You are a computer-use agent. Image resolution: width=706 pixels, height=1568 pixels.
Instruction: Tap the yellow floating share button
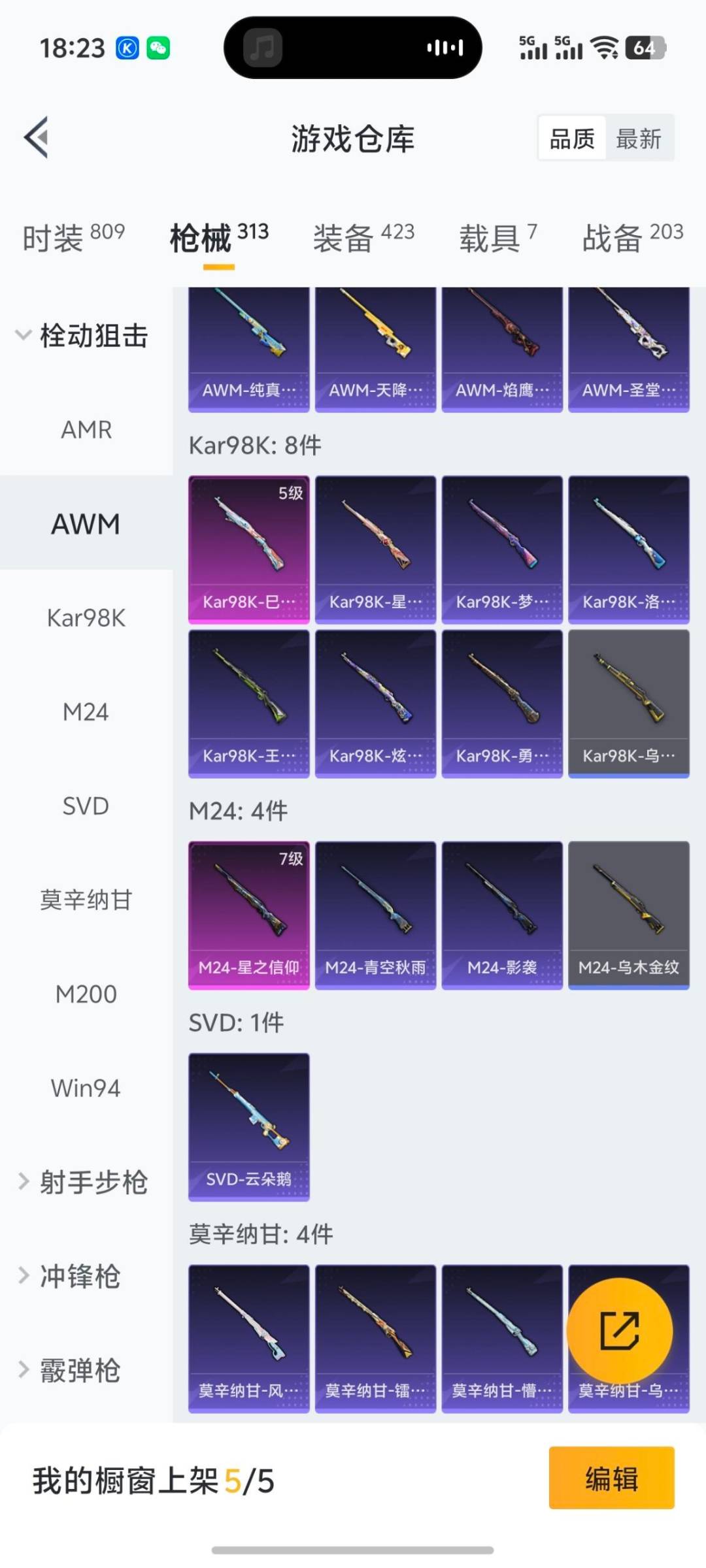[x=620, y=1330]
